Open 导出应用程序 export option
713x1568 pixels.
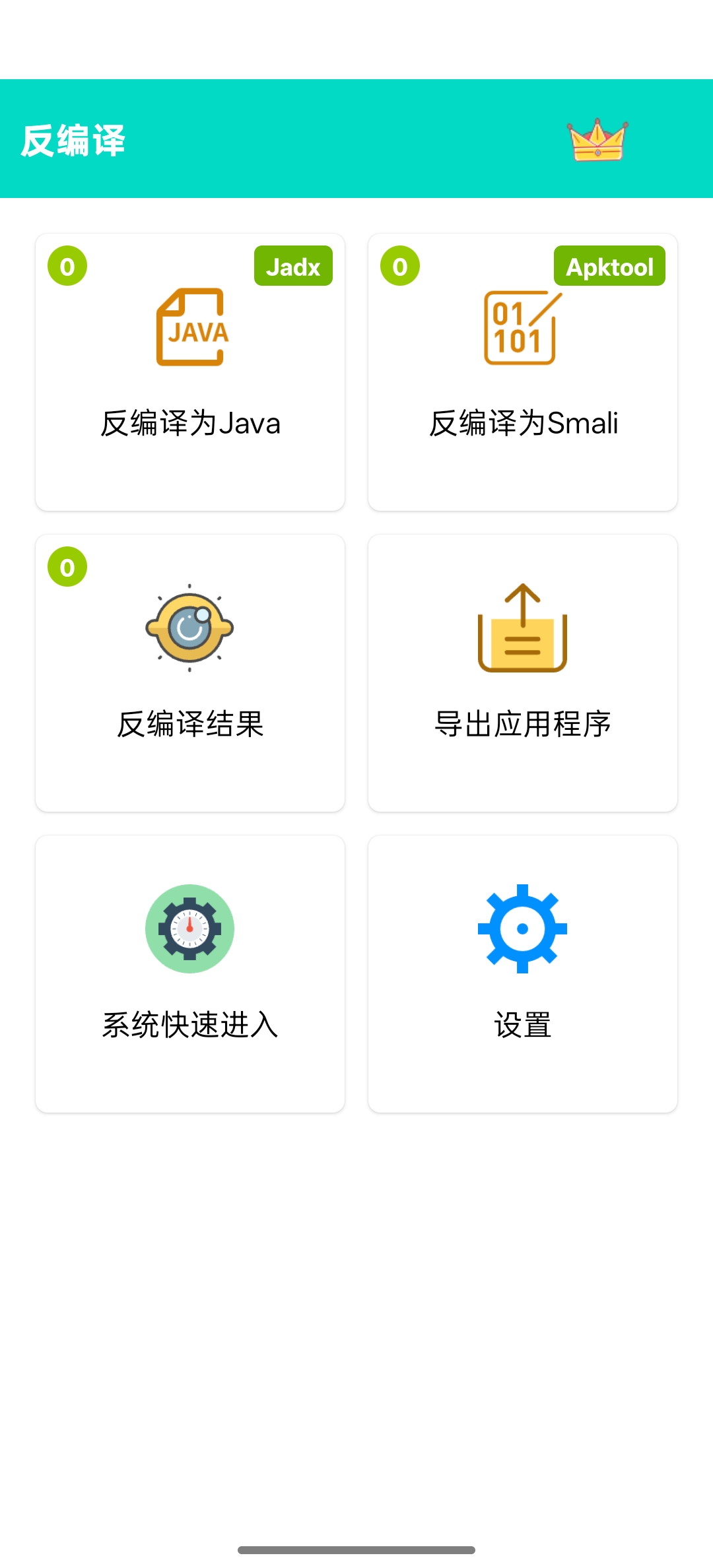[x=523, y=673]
